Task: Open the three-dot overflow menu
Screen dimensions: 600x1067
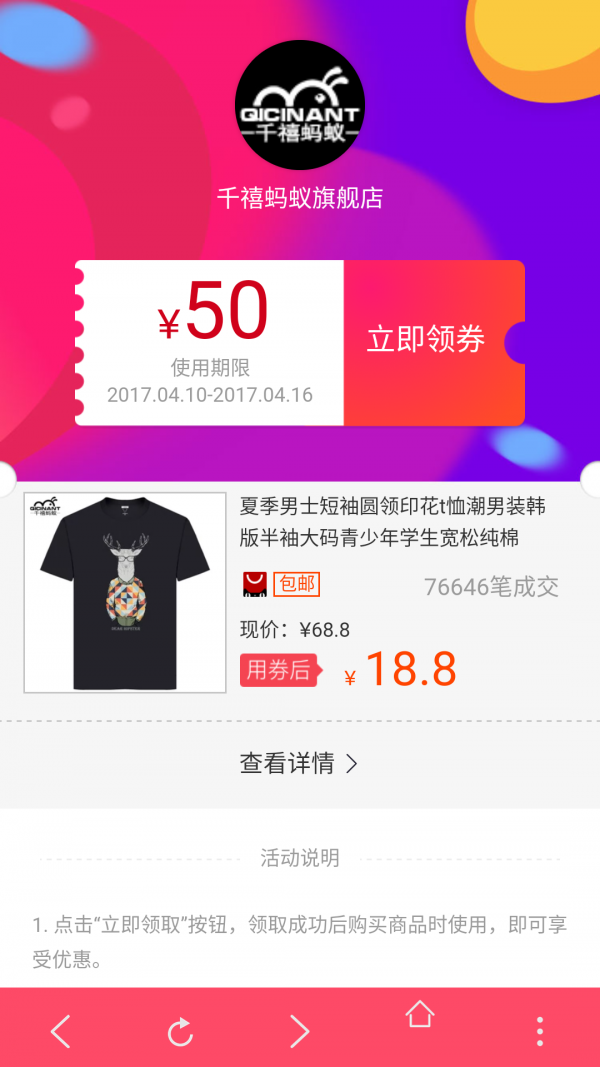Action: [x=540, y=1031]
